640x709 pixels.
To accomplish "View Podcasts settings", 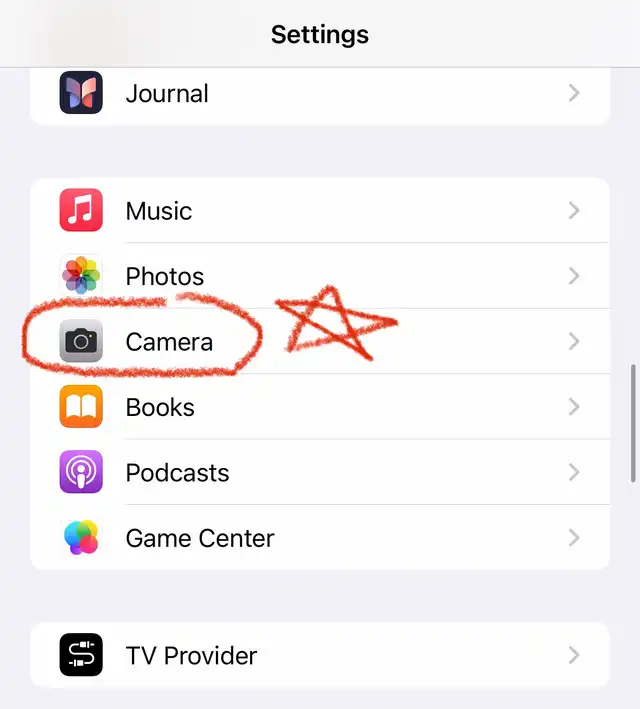I will (x=320, y=473).
